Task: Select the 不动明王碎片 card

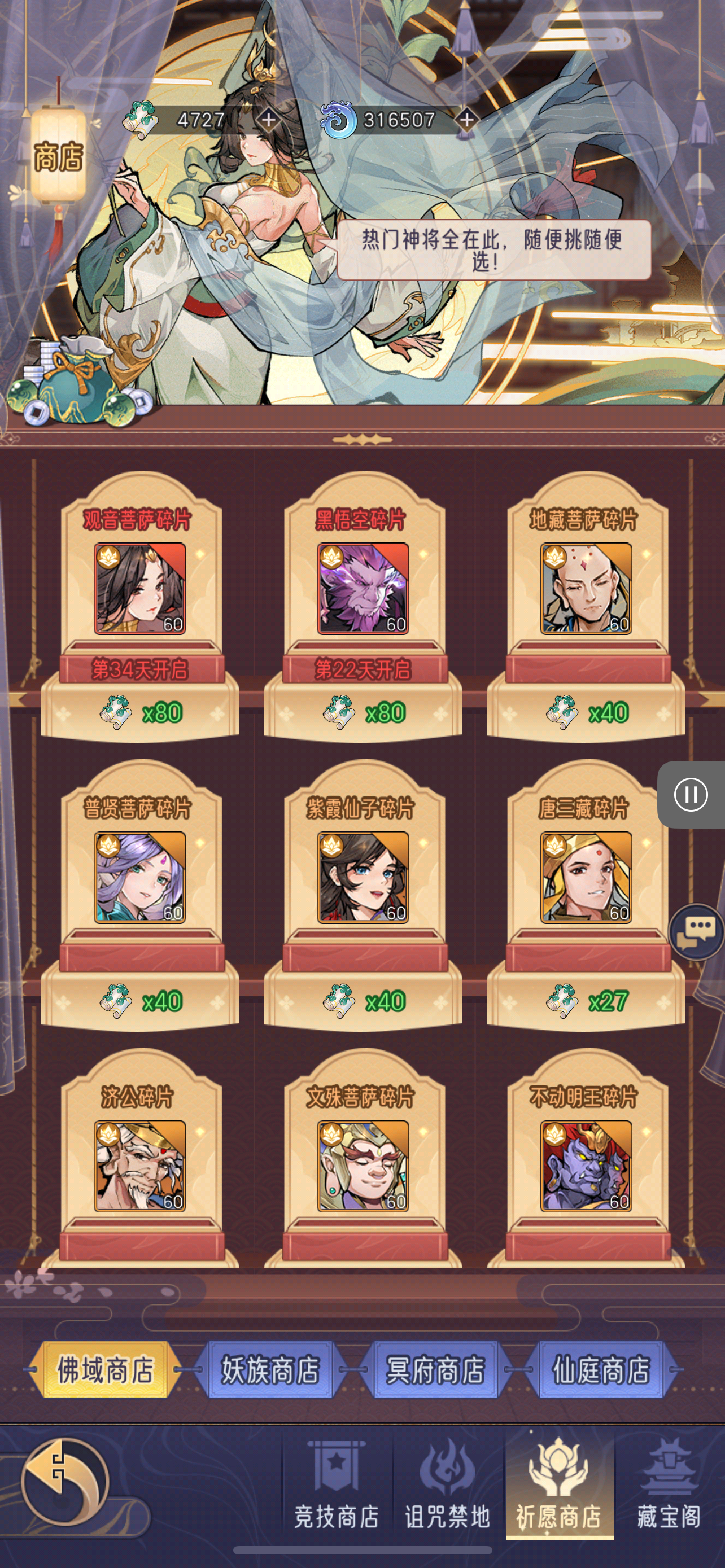Action: [x=586, y=1166]
